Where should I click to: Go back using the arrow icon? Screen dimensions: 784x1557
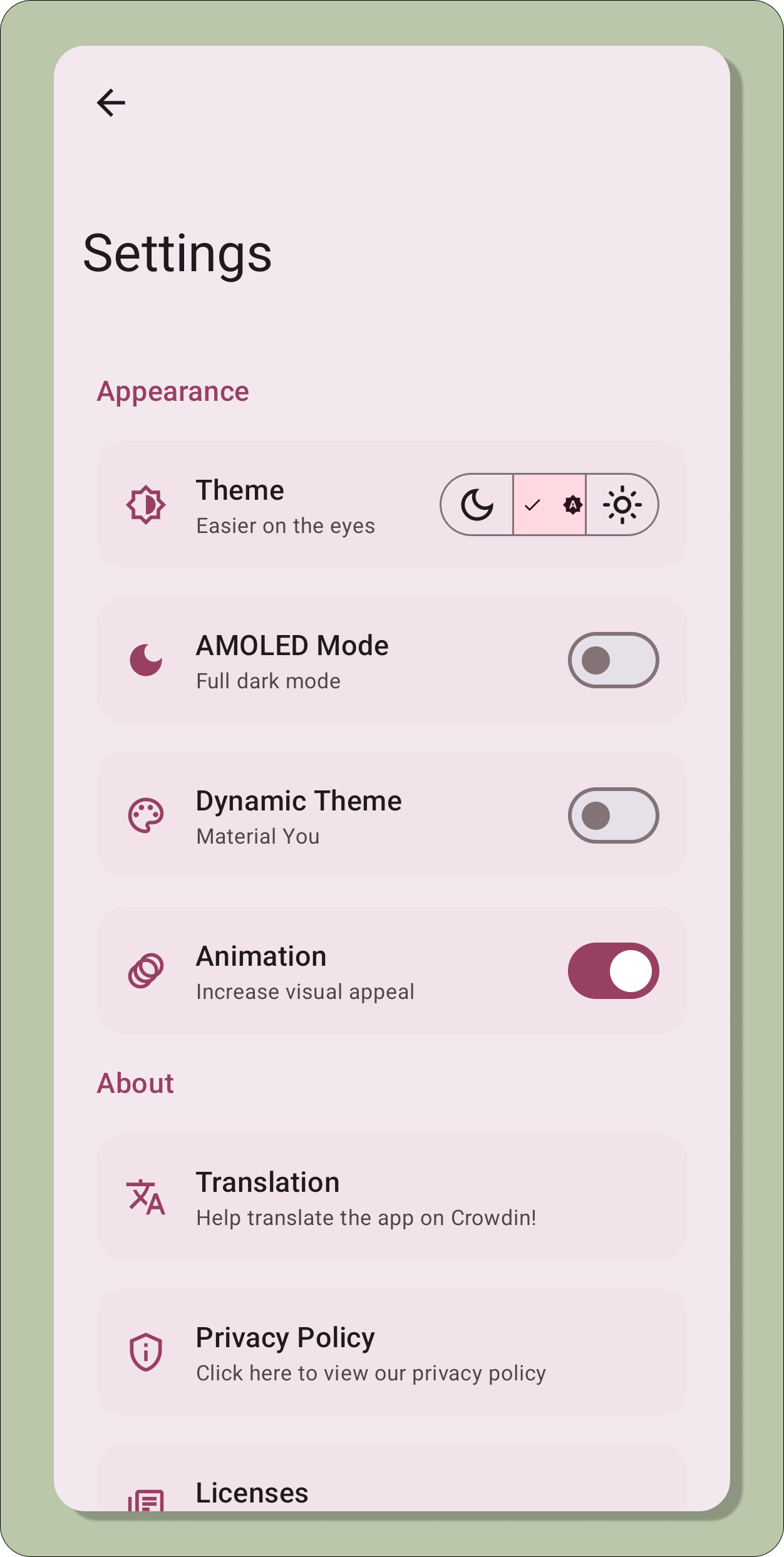tap(111, 103)
